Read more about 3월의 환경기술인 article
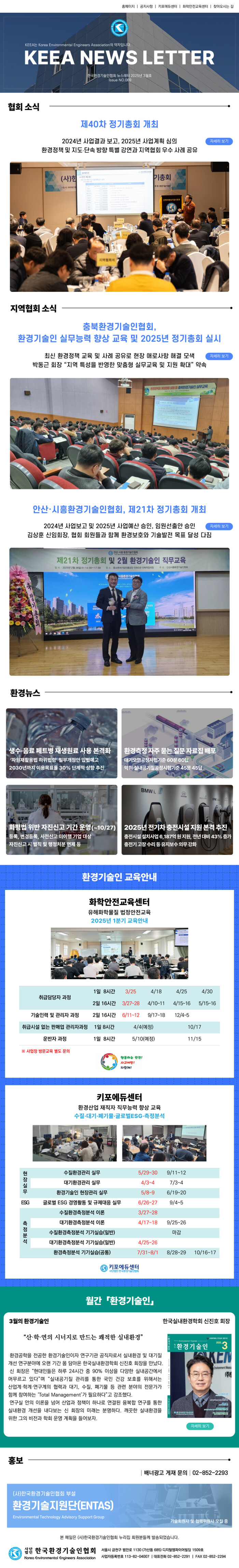The image size is (239, 1568). tap(199, 1425)
